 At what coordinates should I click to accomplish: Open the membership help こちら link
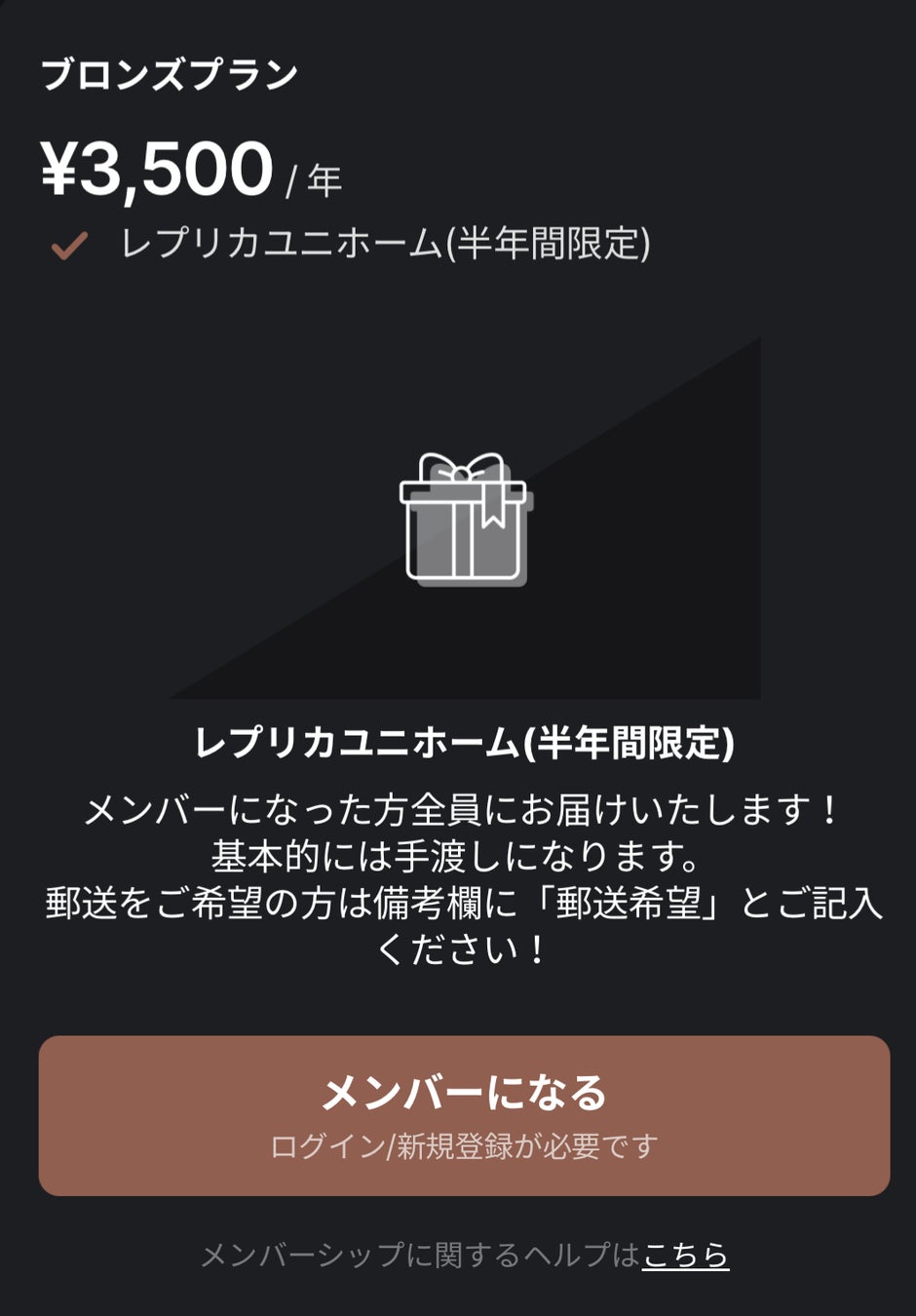coord(685,1255)
